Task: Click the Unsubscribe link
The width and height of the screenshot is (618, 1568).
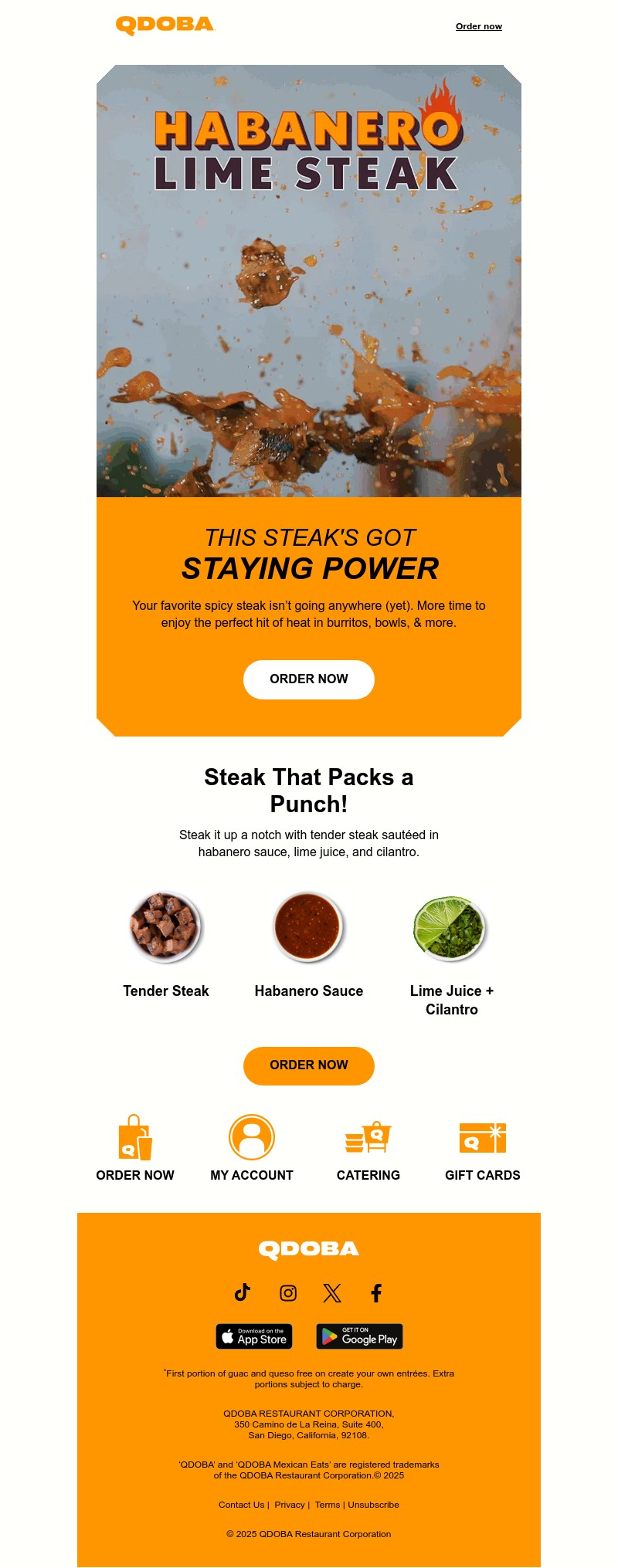Action: (x=373, y=1505)
